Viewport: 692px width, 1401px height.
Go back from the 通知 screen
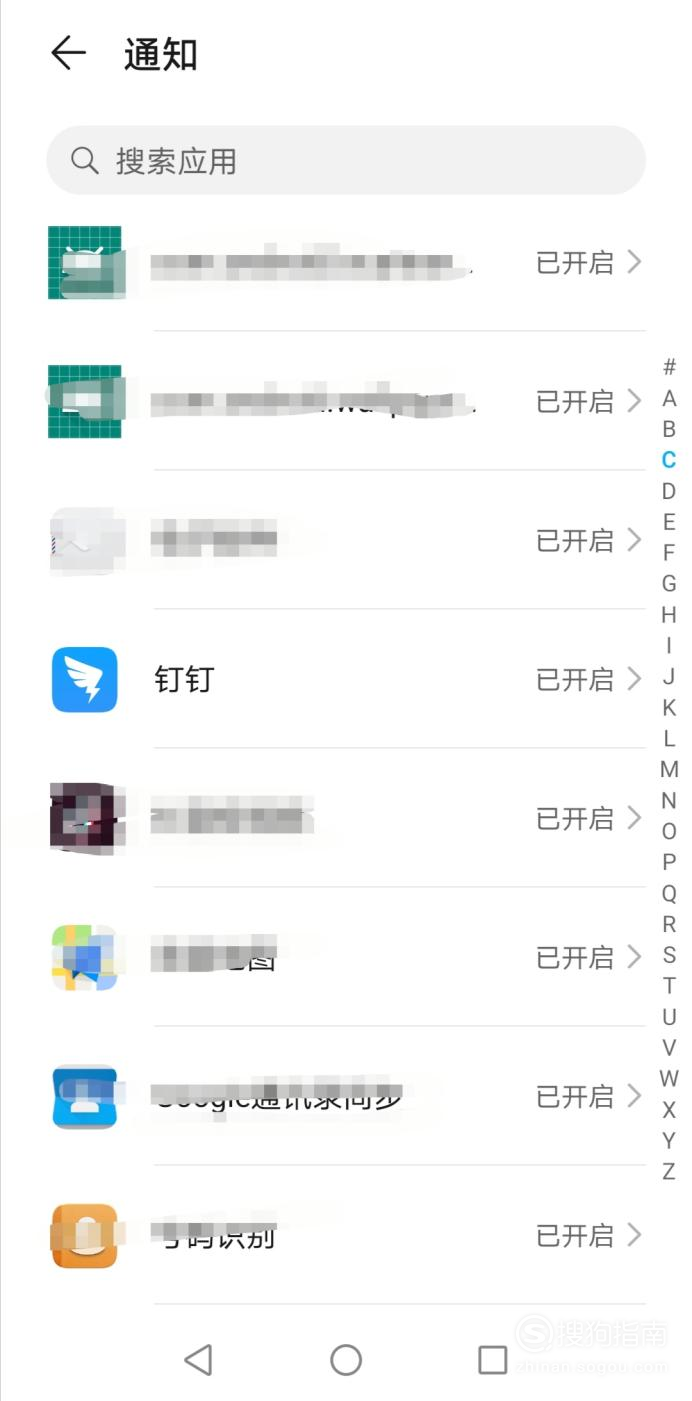pyautogui.click(x=68, y=53)
